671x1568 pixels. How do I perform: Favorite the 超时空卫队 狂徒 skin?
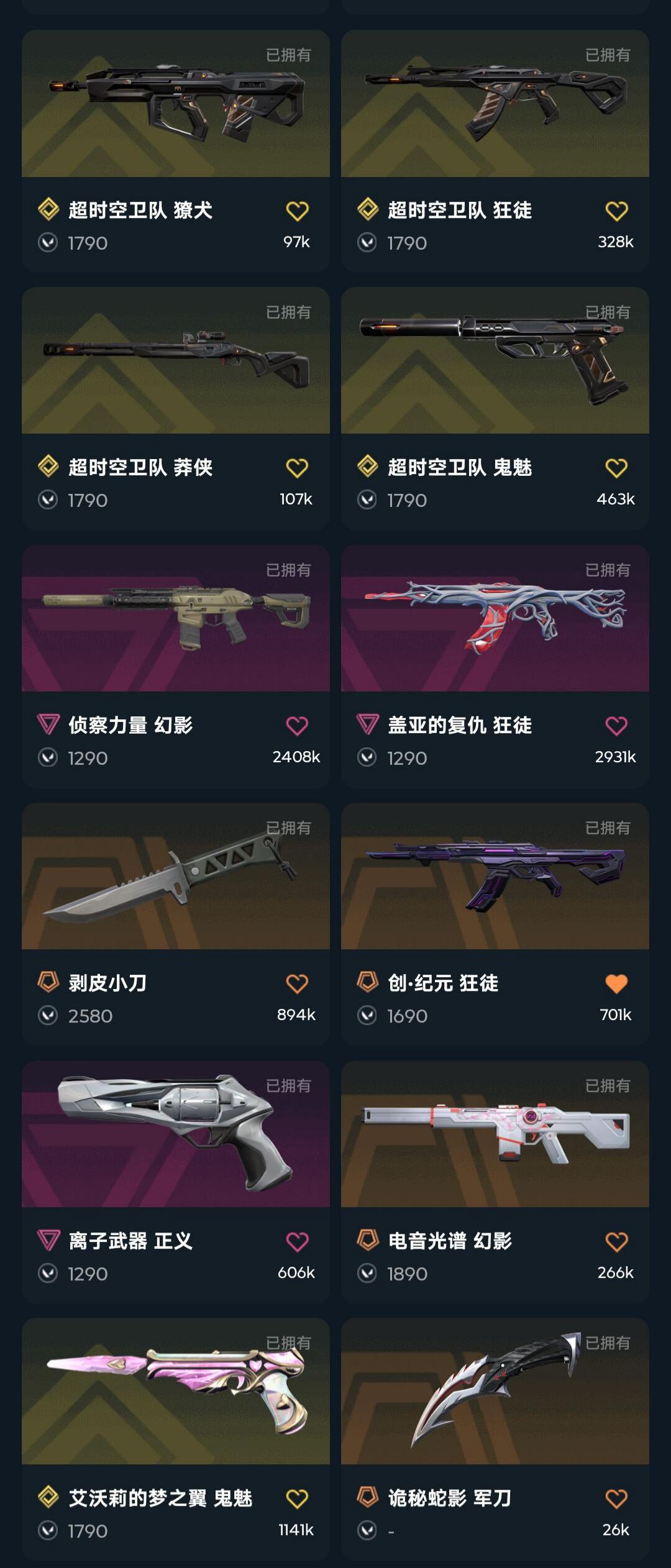point(616,211)
